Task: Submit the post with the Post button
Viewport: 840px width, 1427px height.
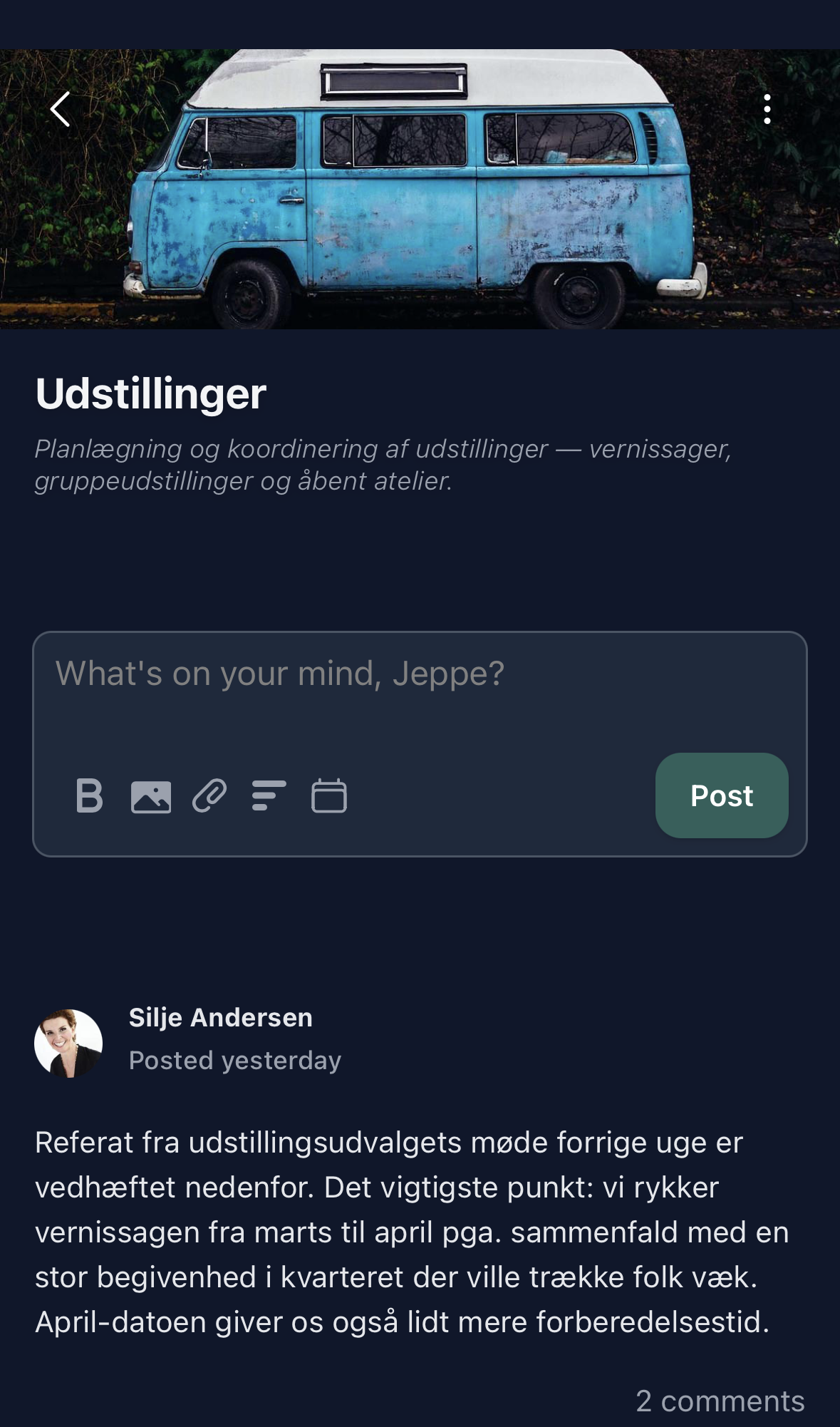Action: (x=721, y=795)
